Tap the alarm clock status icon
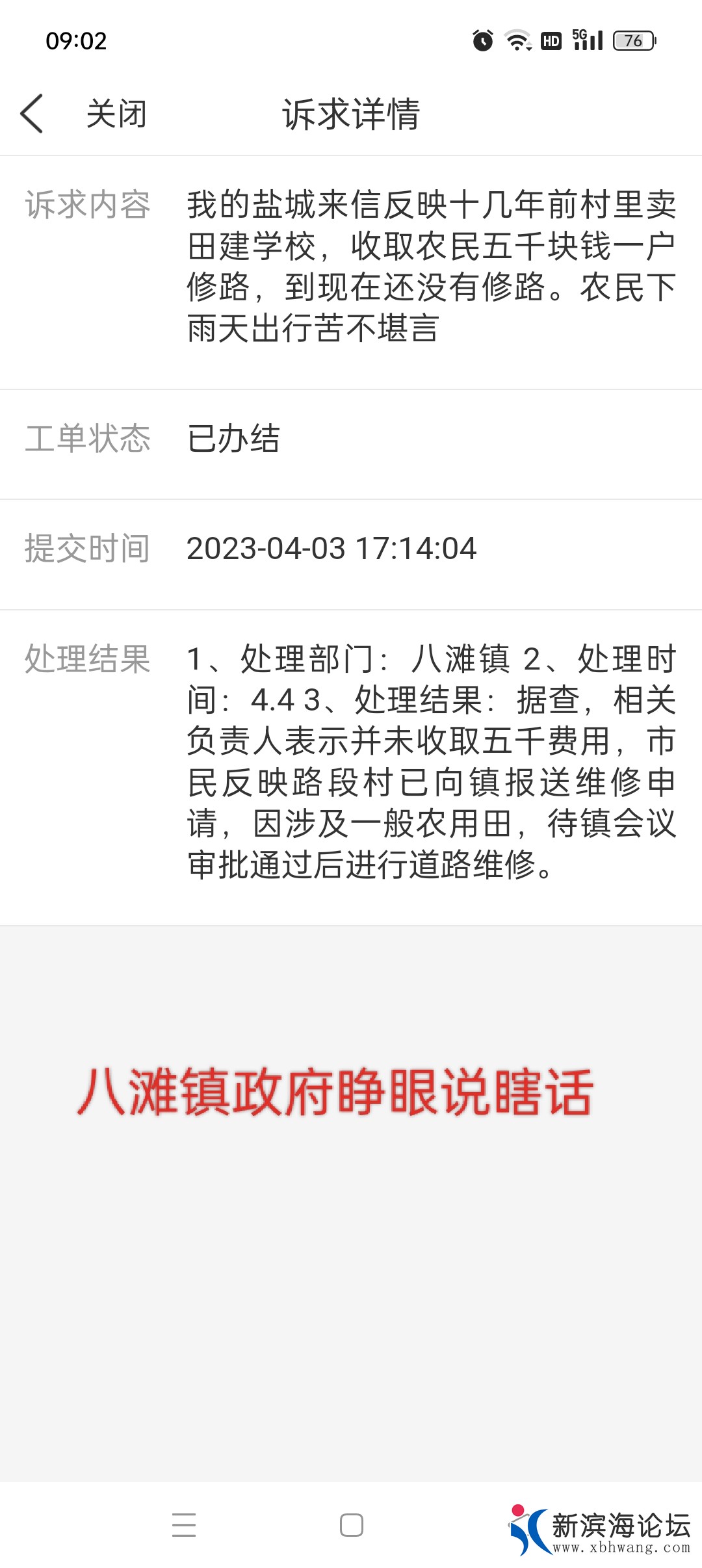The height and width of the screenshot is (1568, 702). (482, 42)
